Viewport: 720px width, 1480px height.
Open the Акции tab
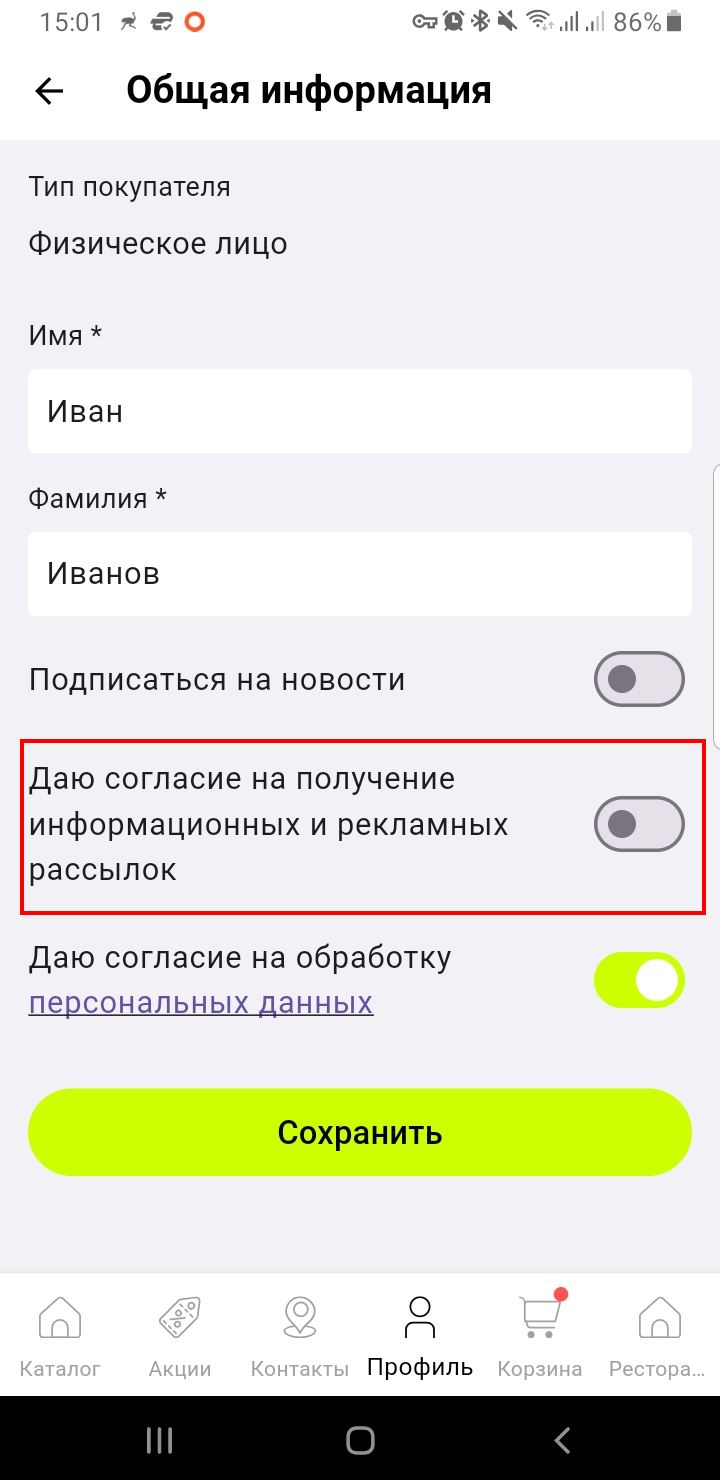(180, 1334)
